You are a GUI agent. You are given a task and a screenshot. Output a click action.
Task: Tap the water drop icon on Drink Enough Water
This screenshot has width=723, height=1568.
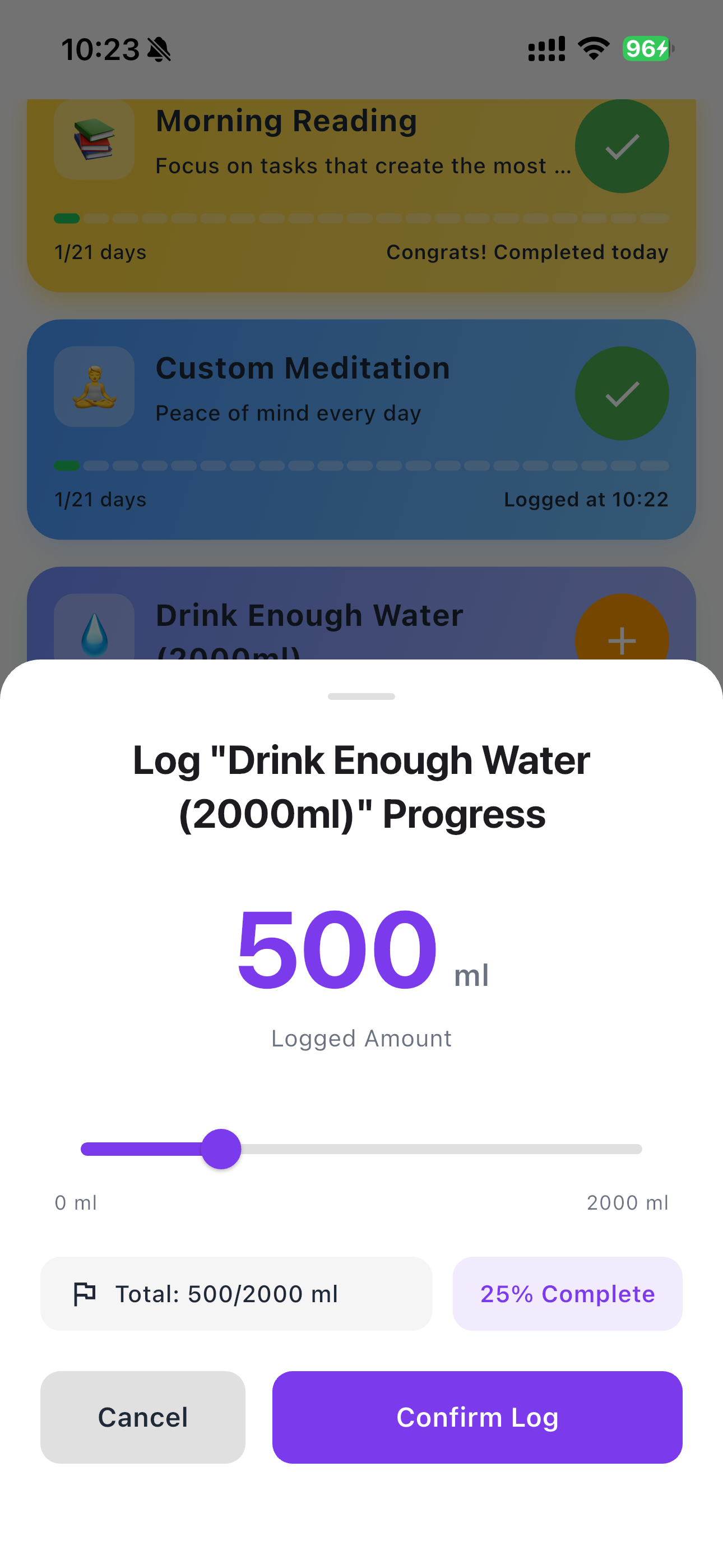coord(94,633)
